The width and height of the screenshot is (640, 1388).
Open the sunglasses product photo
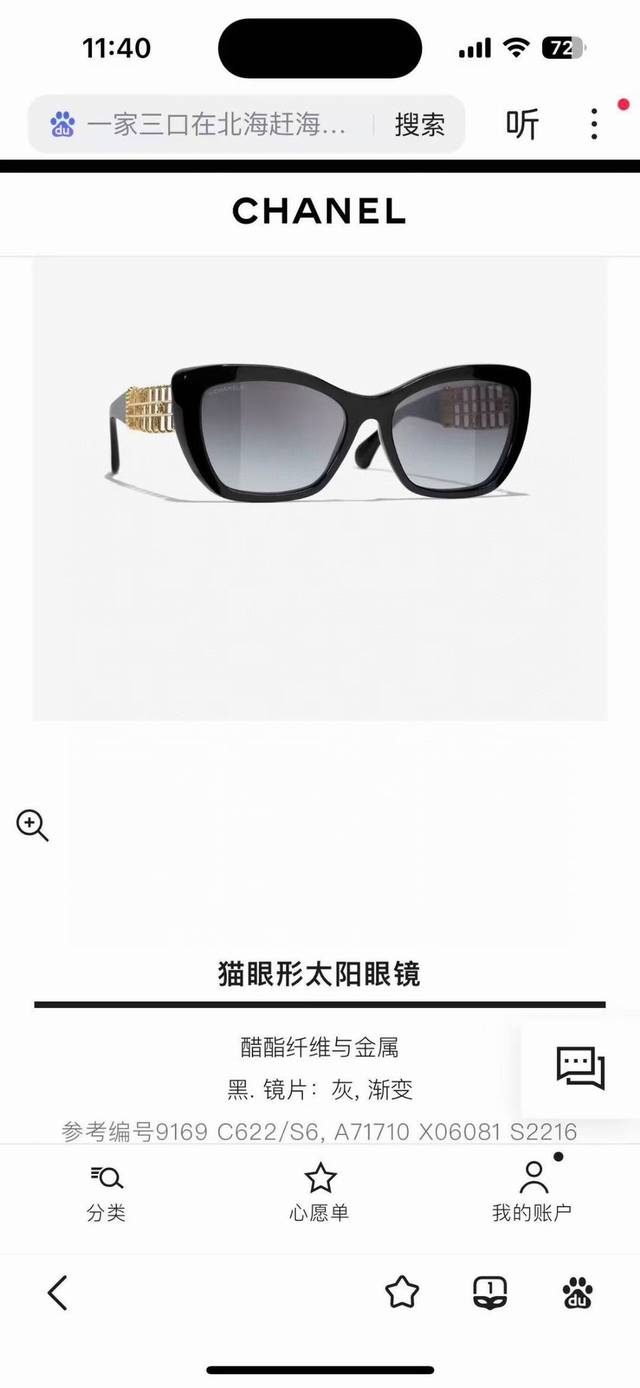320,430
